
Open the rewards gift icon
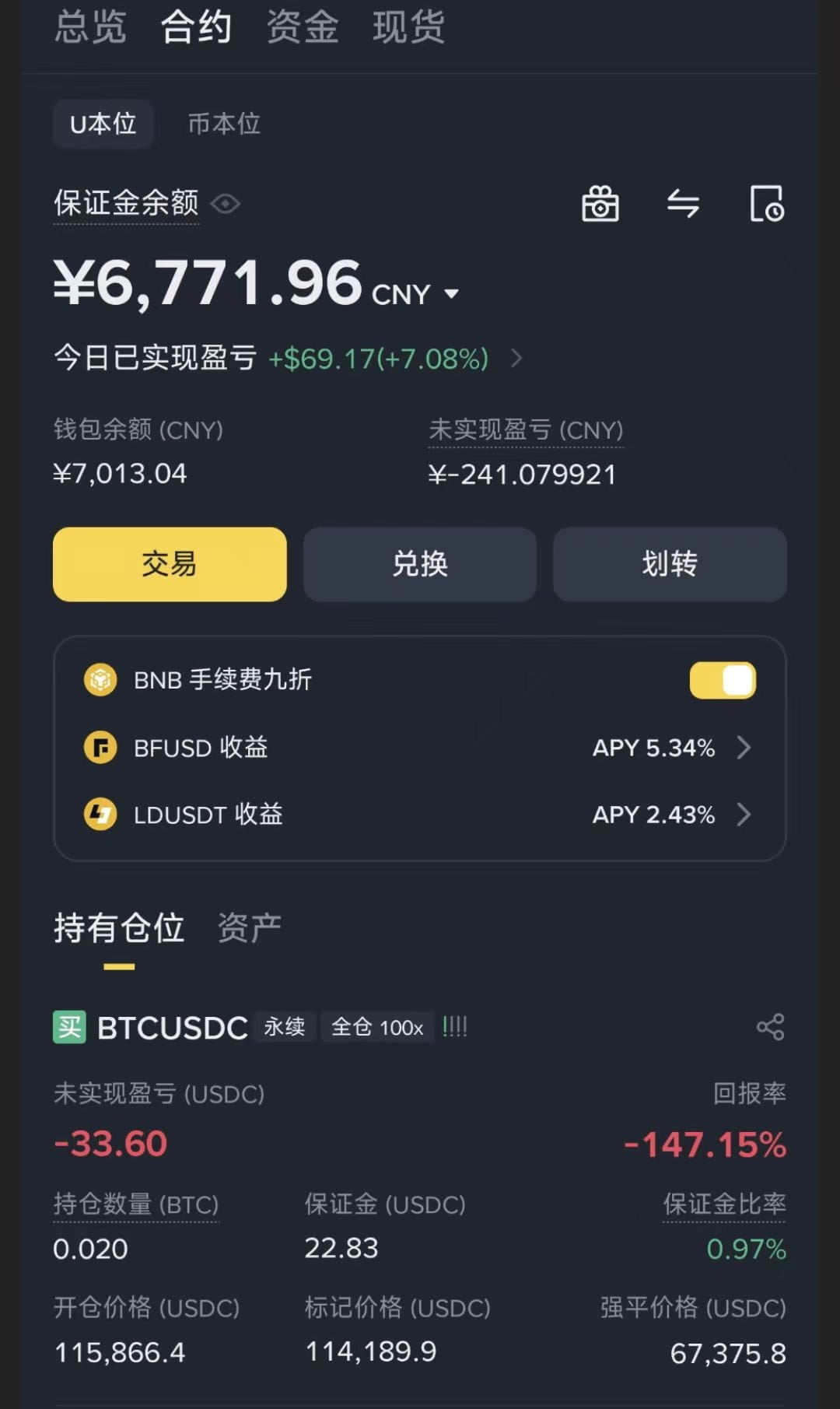(600, 204)
